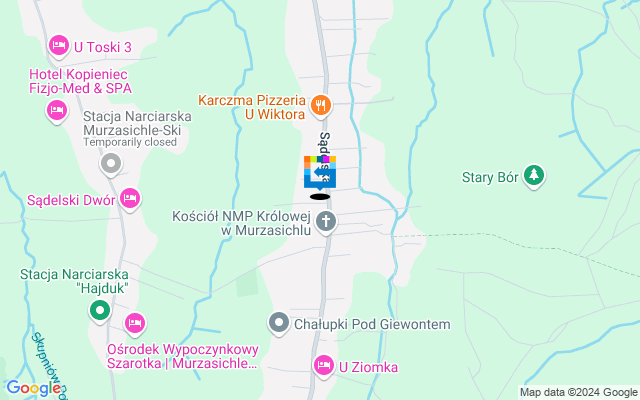Open the Kościół NMP Królowej church marker

tap(326, 223)
